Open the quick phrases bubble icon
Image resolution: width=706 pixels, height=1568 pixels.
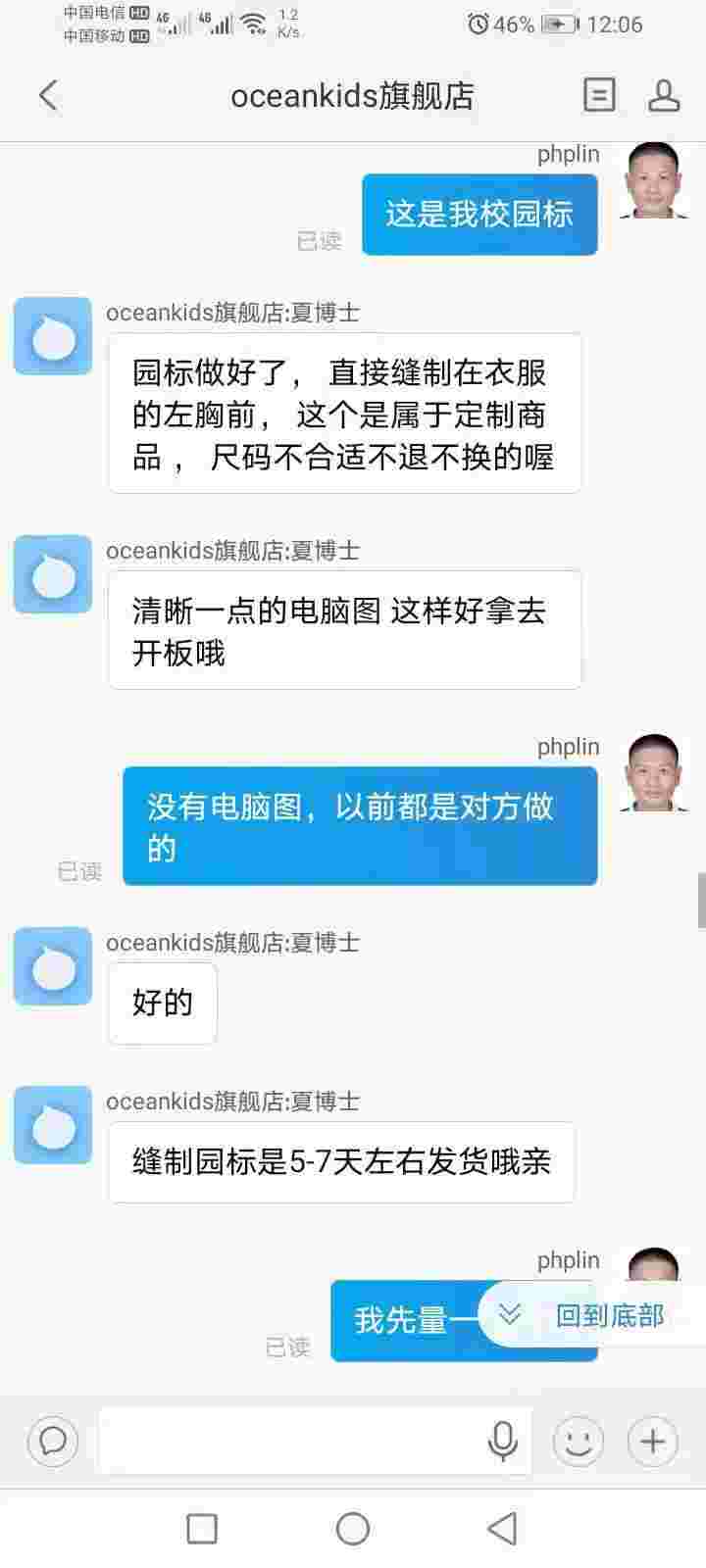tap(53, 1441)
